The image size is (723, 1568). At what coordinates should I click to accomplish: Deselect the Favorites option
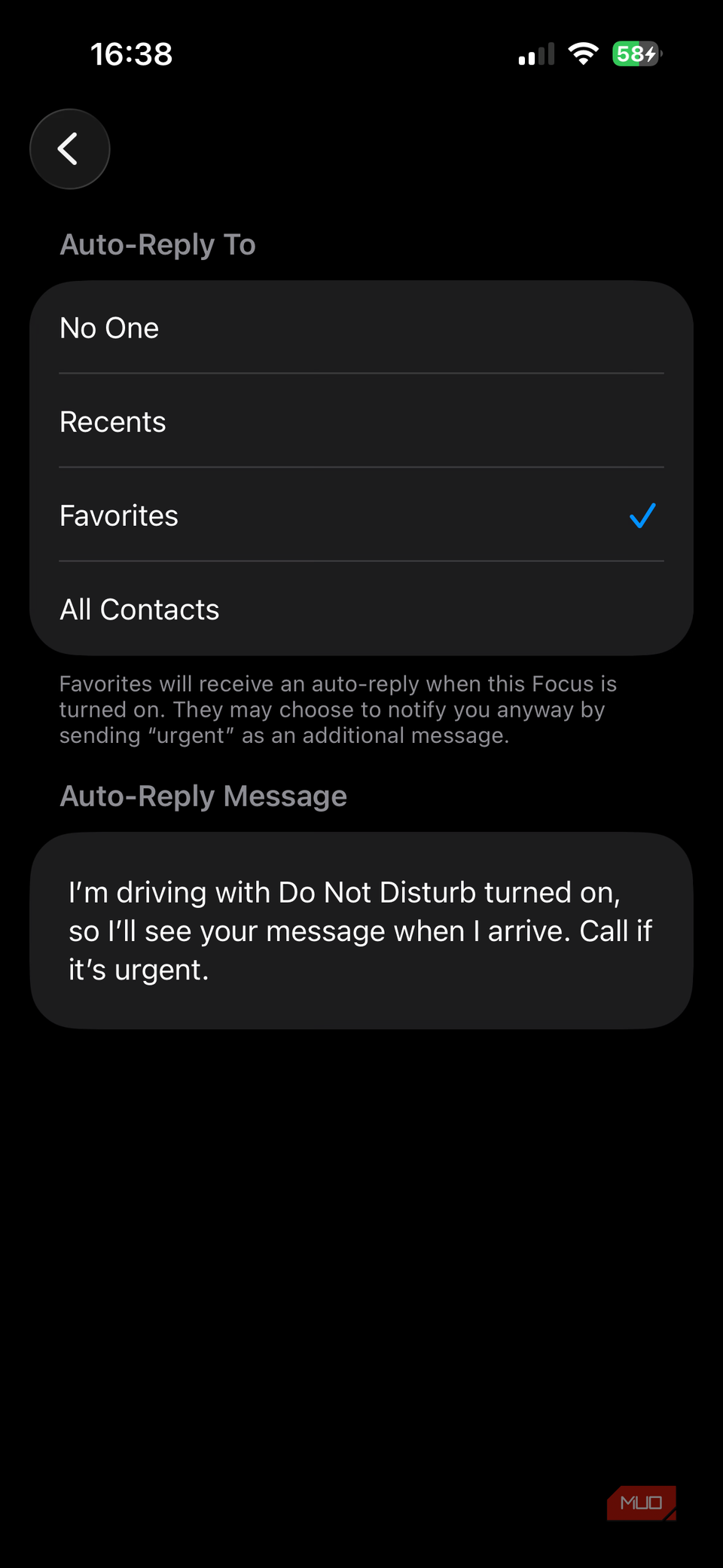[361, 515]
